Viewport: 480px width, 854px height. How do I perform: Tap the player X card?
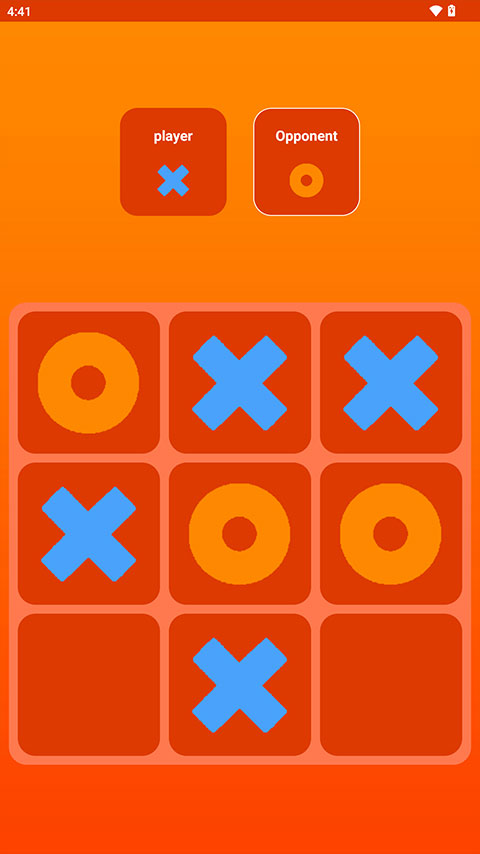[x=173, y=162]
